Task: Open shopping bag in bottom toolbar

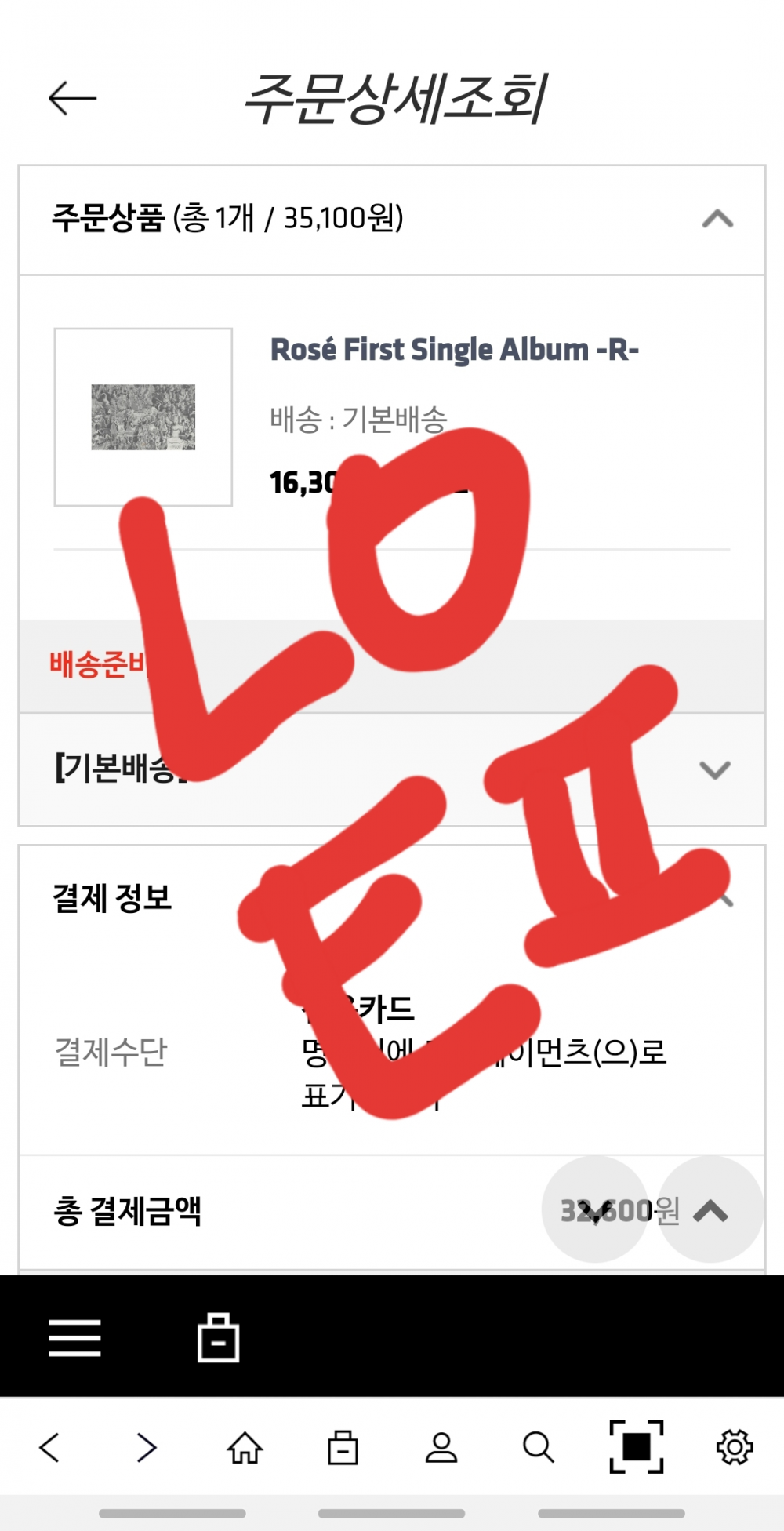Action: coord(343,1447)
